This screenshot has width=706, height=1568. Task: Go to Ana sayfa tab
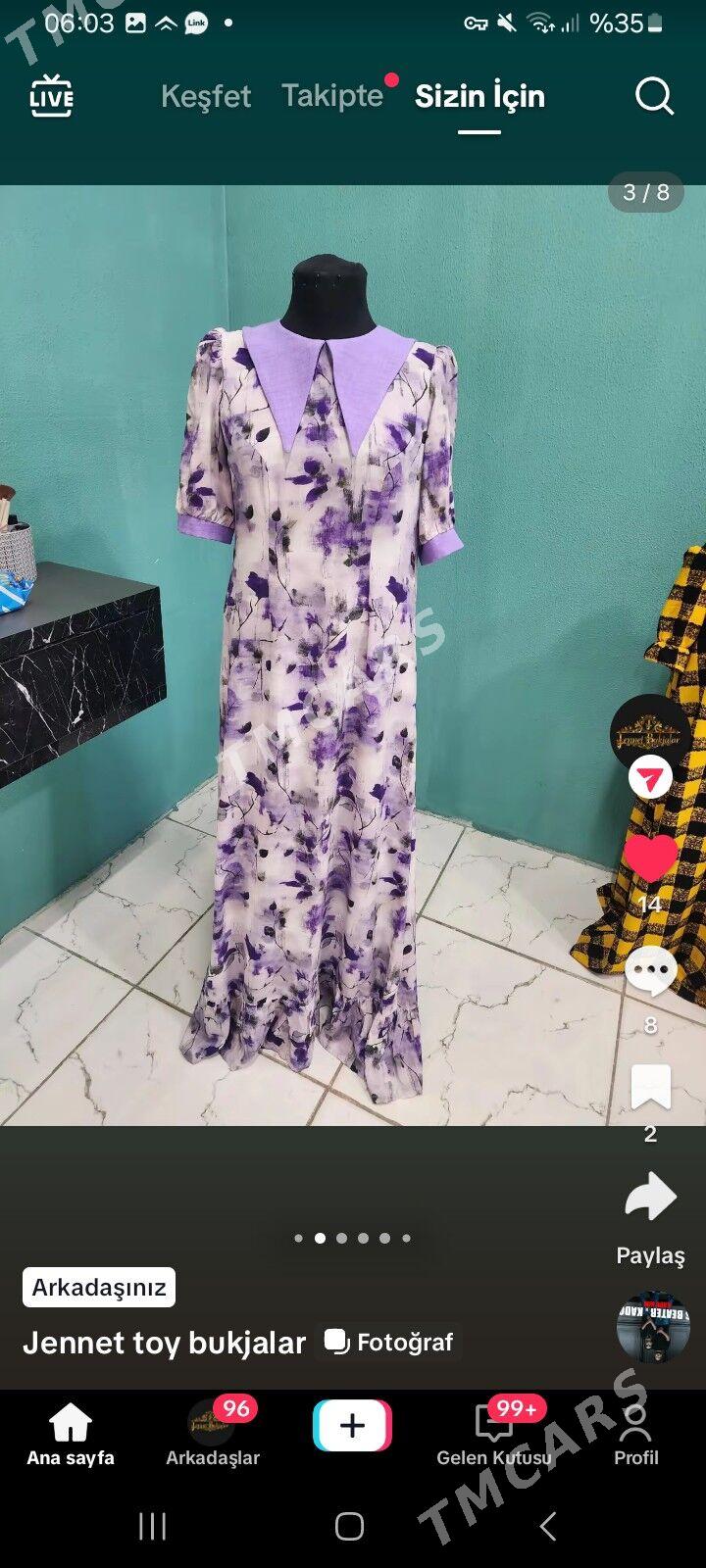(71, 1435)
